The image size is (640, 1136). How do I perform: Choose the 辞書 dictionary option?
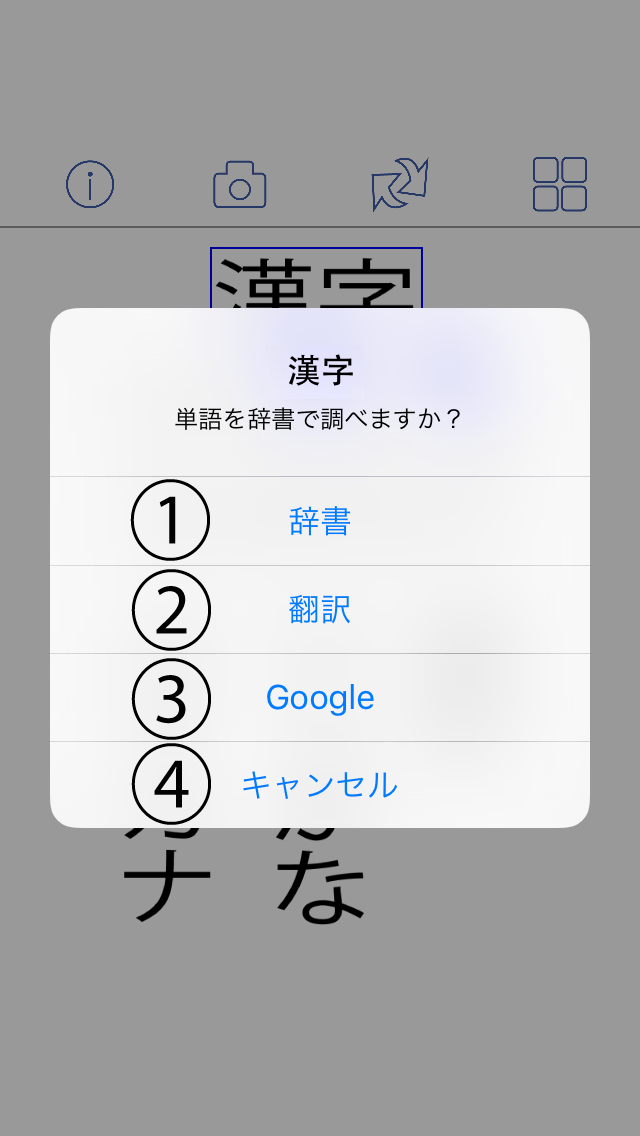pos(320,521)
